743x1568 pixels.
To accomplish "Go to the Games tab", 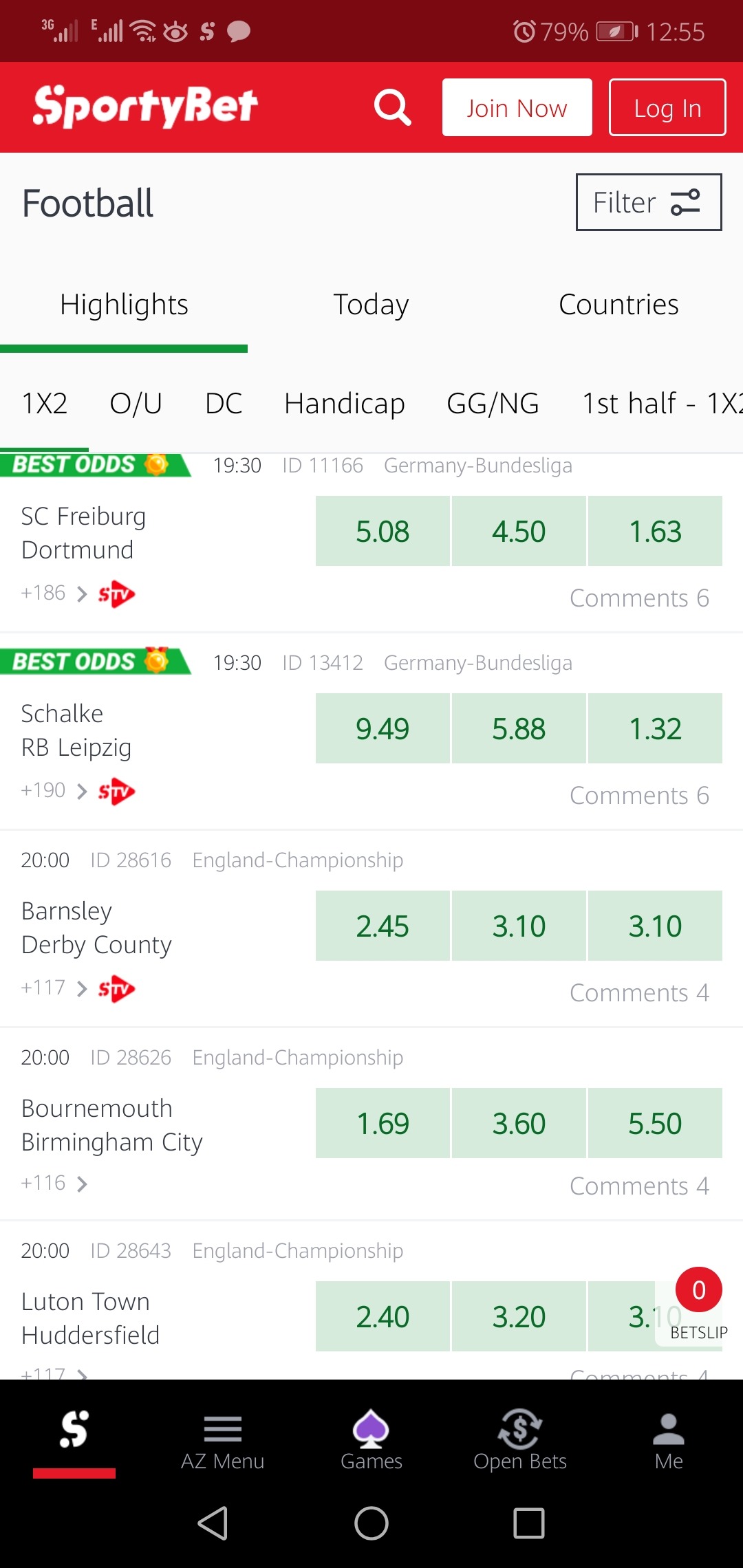I will tap(371, 1442).
